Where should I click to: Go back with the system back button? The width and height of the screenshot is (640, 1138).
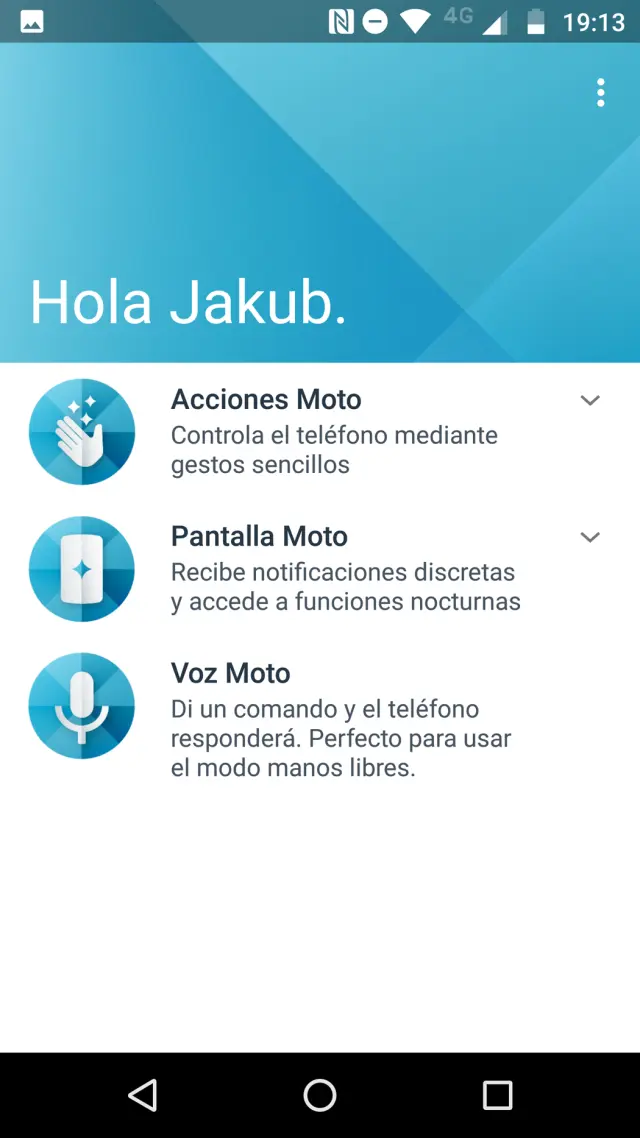(x=143, y=1095)
